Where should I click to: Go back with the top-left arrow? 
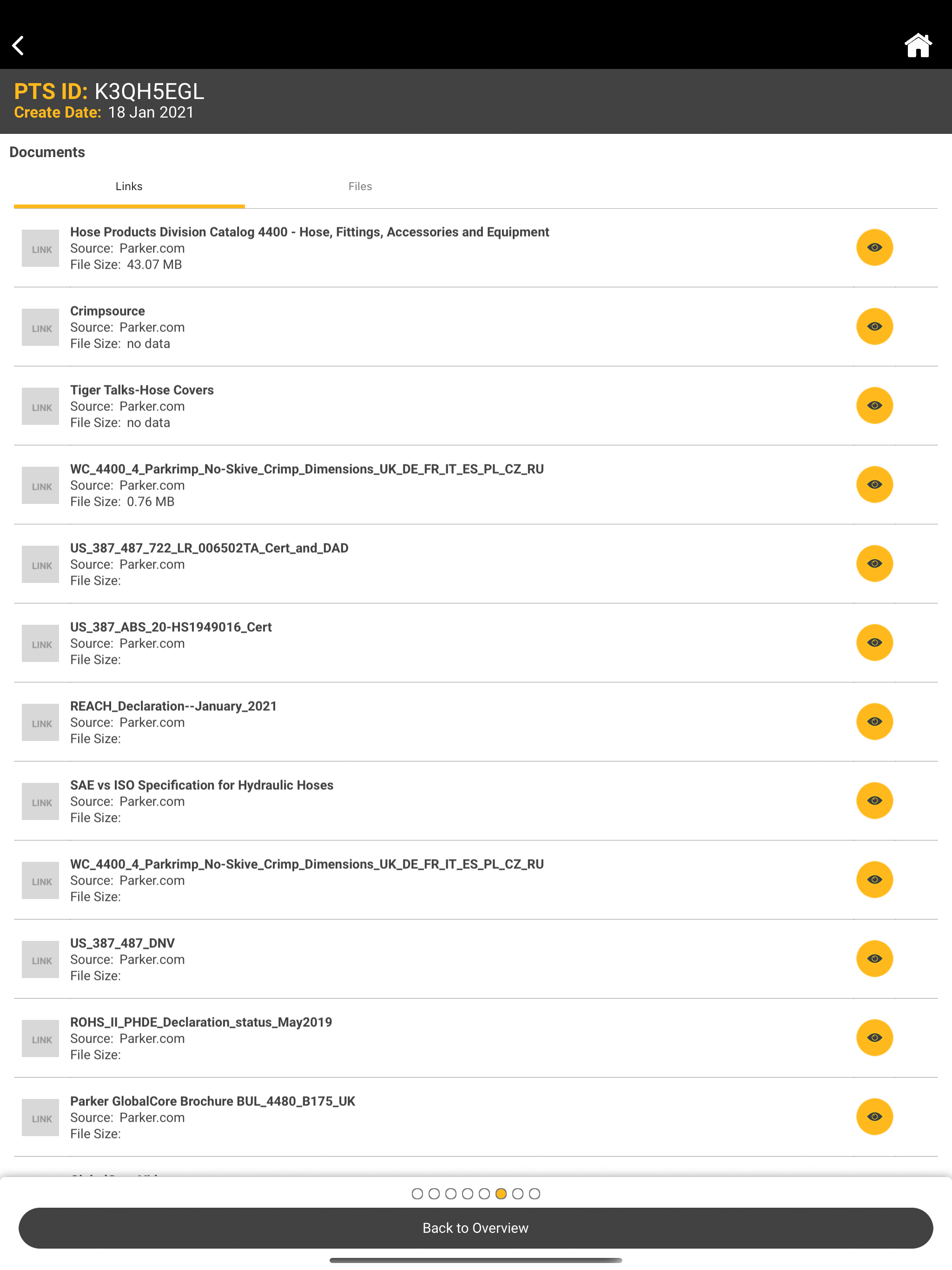19,46
